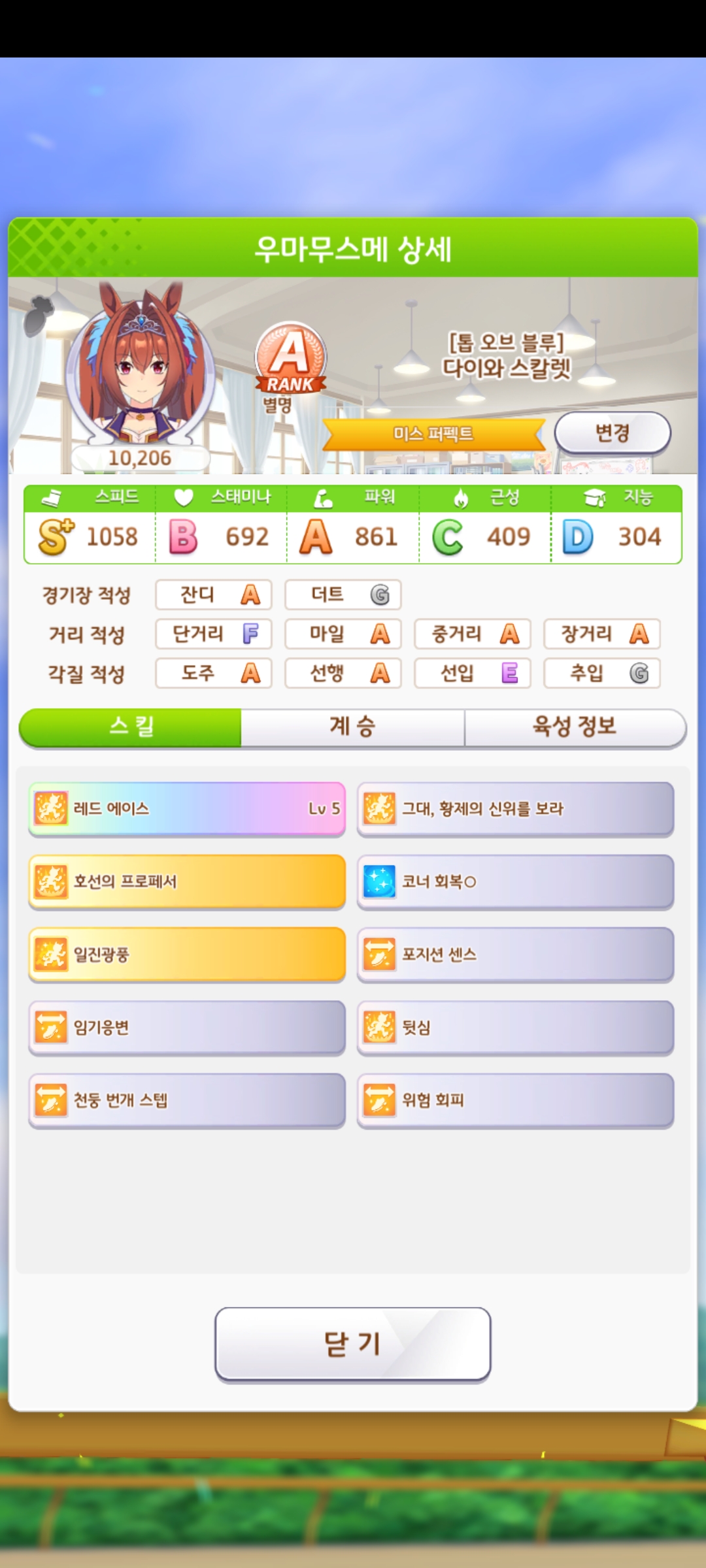Tap the 변경 button to change nickname
This screenshot has width=706, height=1568.
(612, 433)
